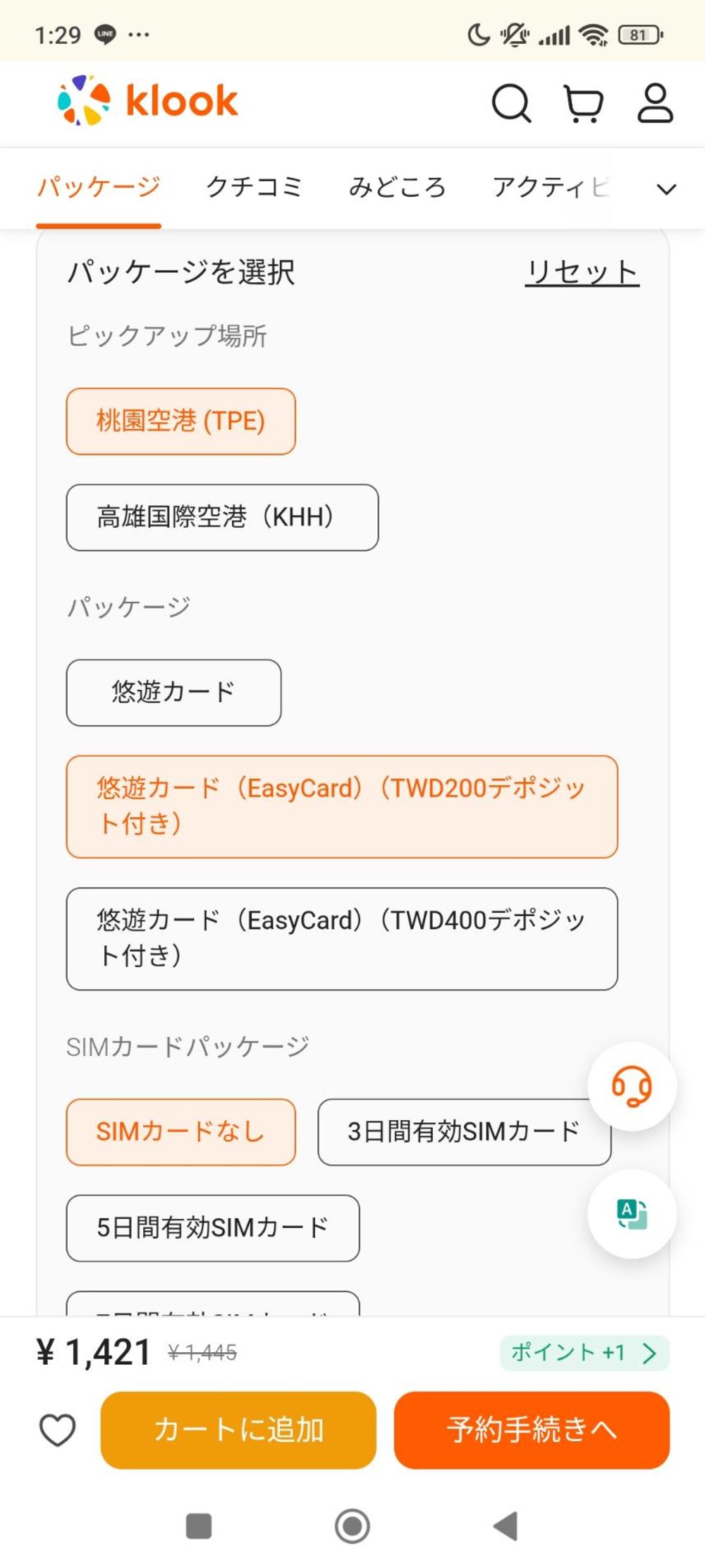The width and height of the screenshot is (705, 1568).
Task: Open the account profile icon
Action: point(654,104)
